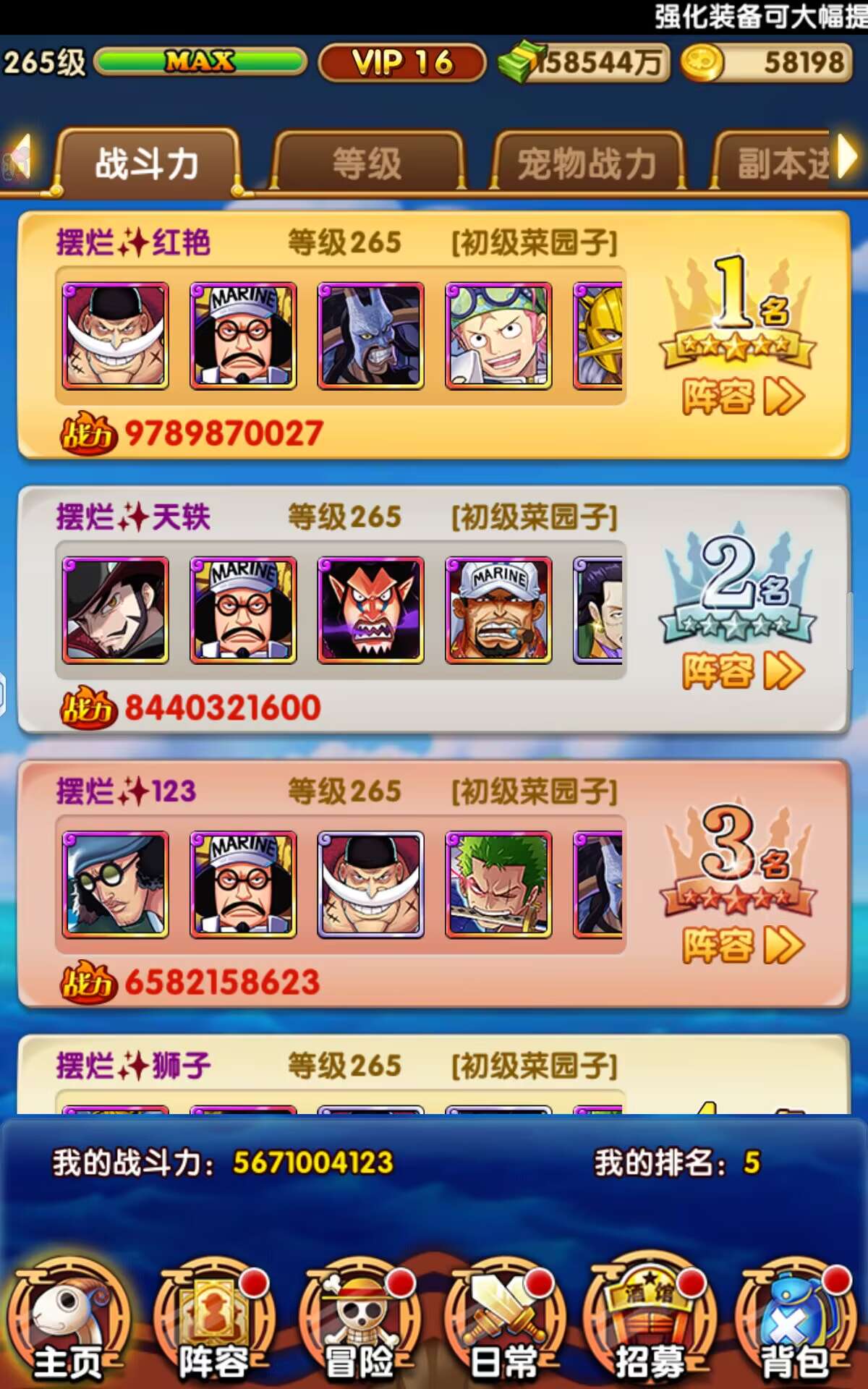Switch to the 等级 ranking tab
This screenshot has height=1389, width=868.
pos(367,163)
